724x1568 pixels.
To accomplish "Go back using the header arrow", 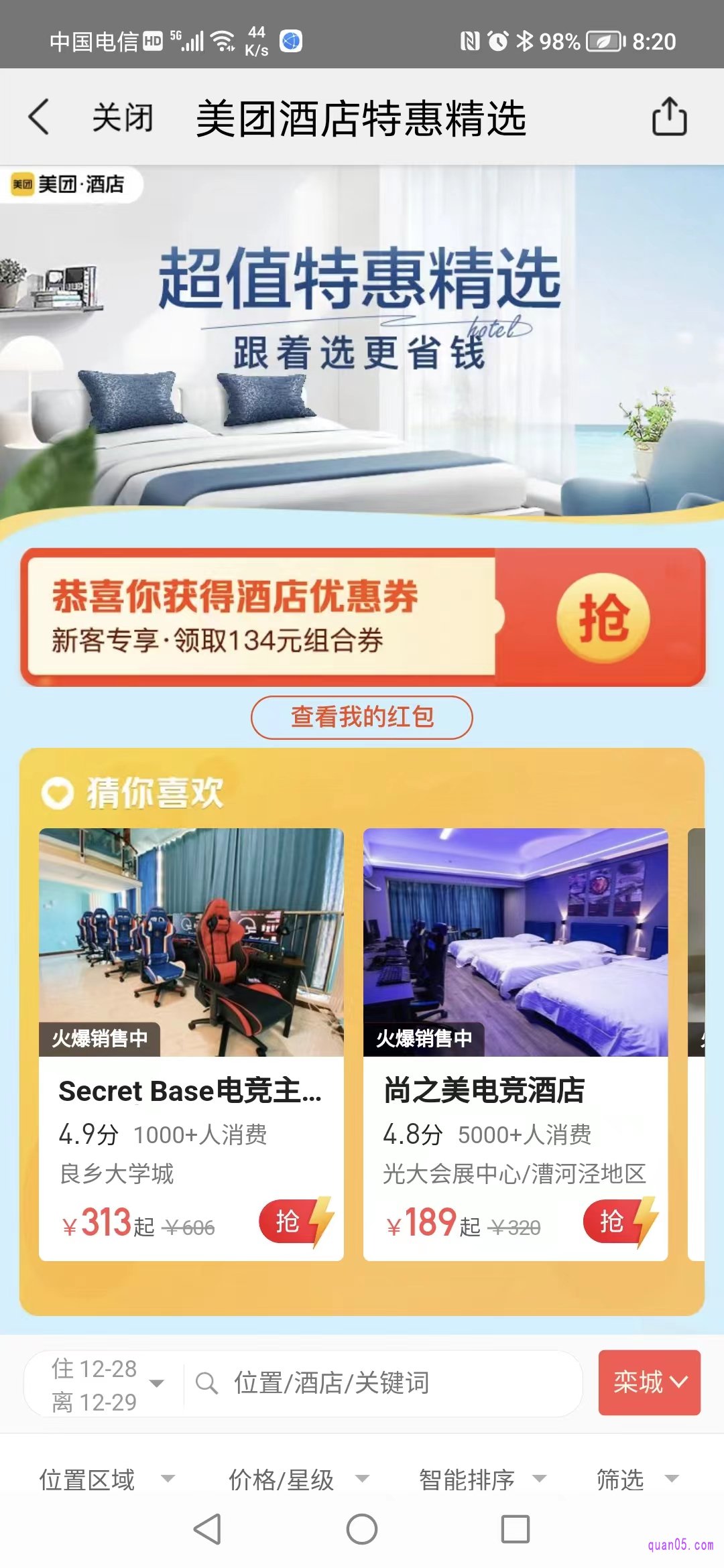I will tap(39, 117).
